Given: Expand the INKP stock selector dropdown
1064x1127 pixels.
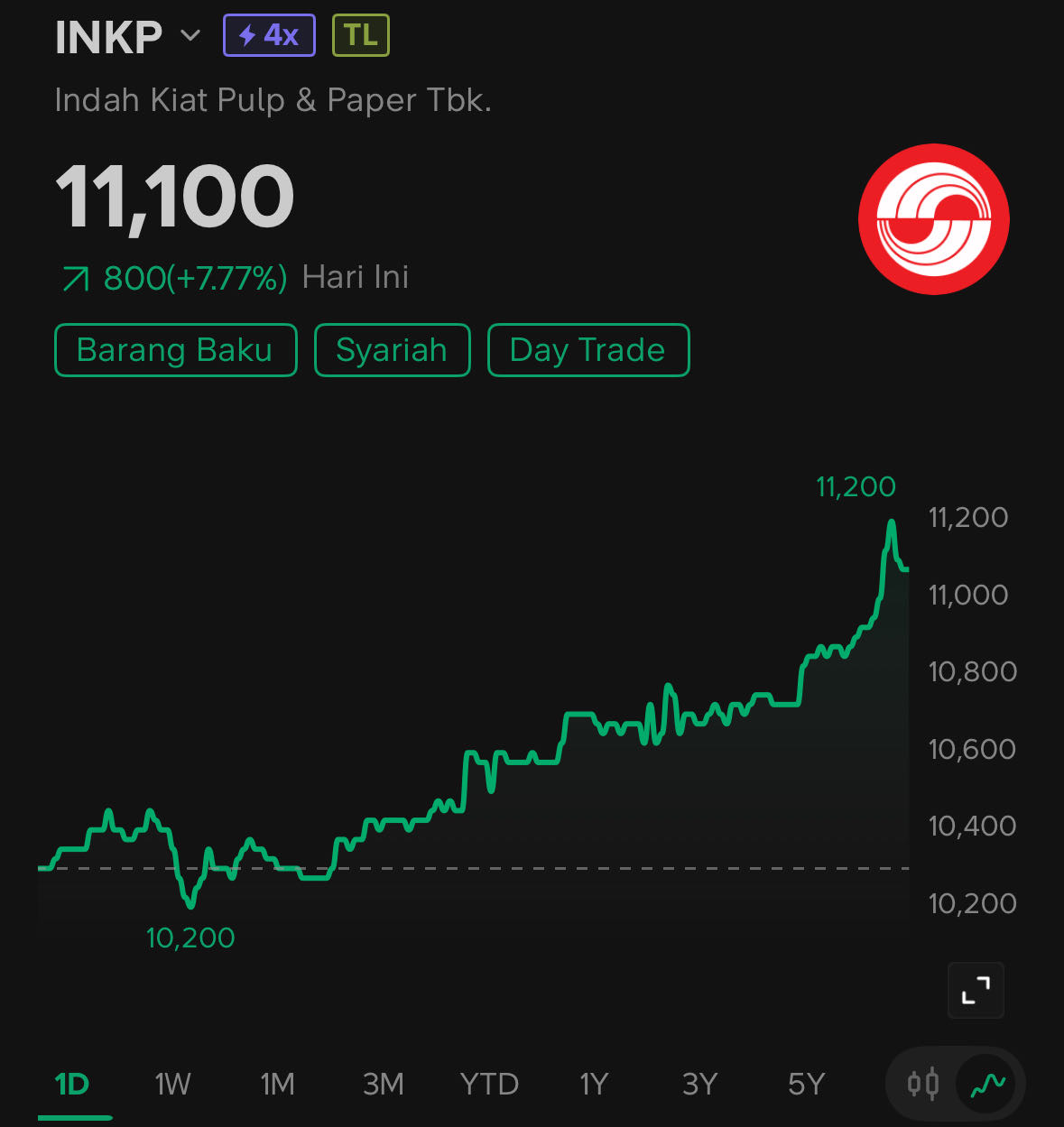Looking at the screenshot, I should (x=190, y=36).
